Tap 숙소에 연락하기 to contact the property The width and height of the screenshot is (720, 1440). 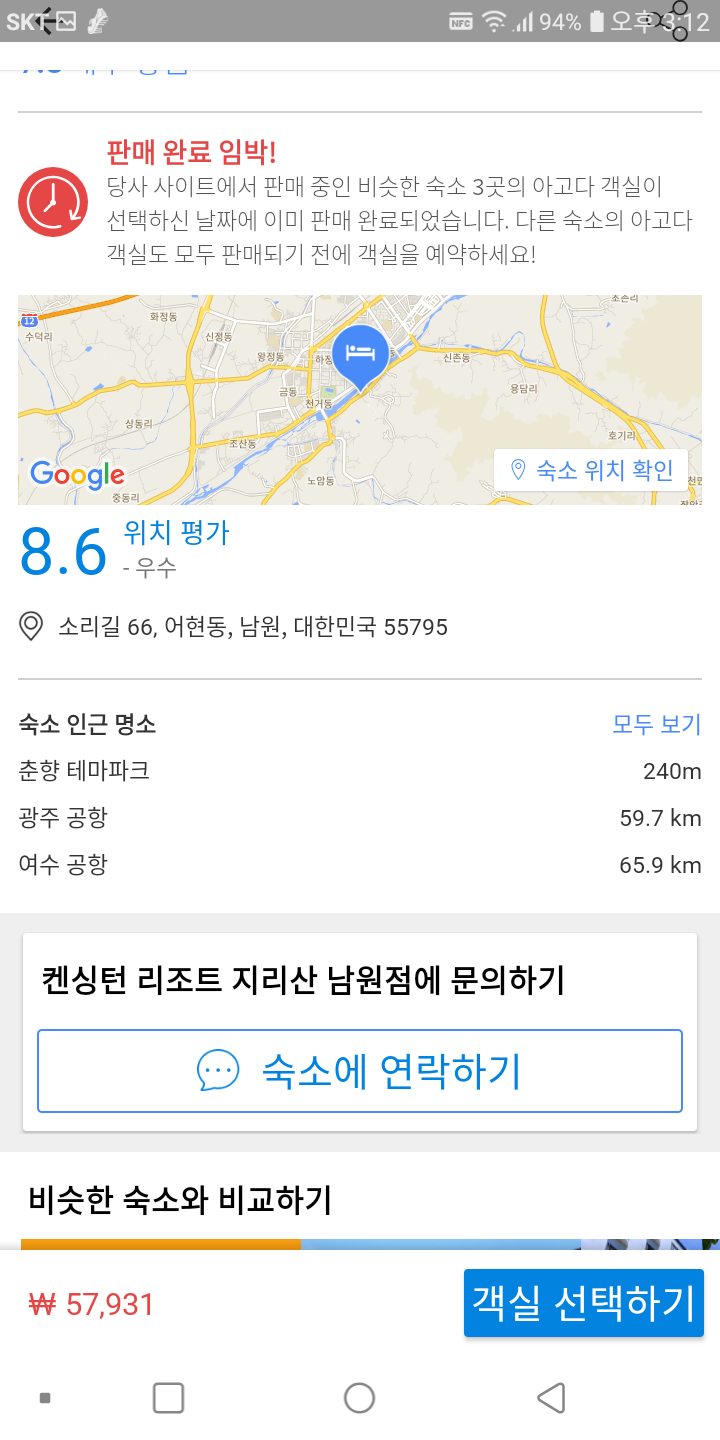tap(360, 1071)
